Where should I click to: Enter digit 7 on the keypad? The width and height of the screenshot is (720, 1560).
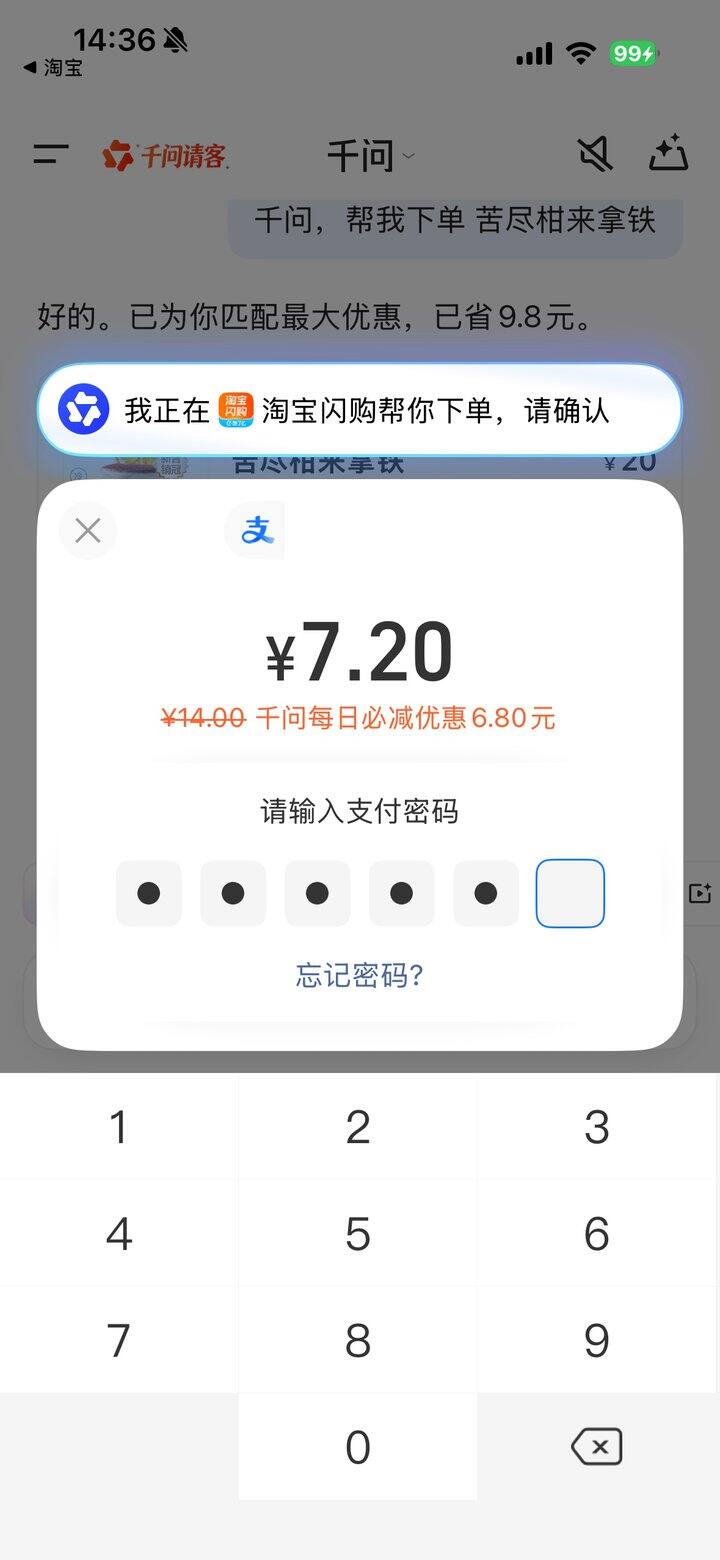119,1340
